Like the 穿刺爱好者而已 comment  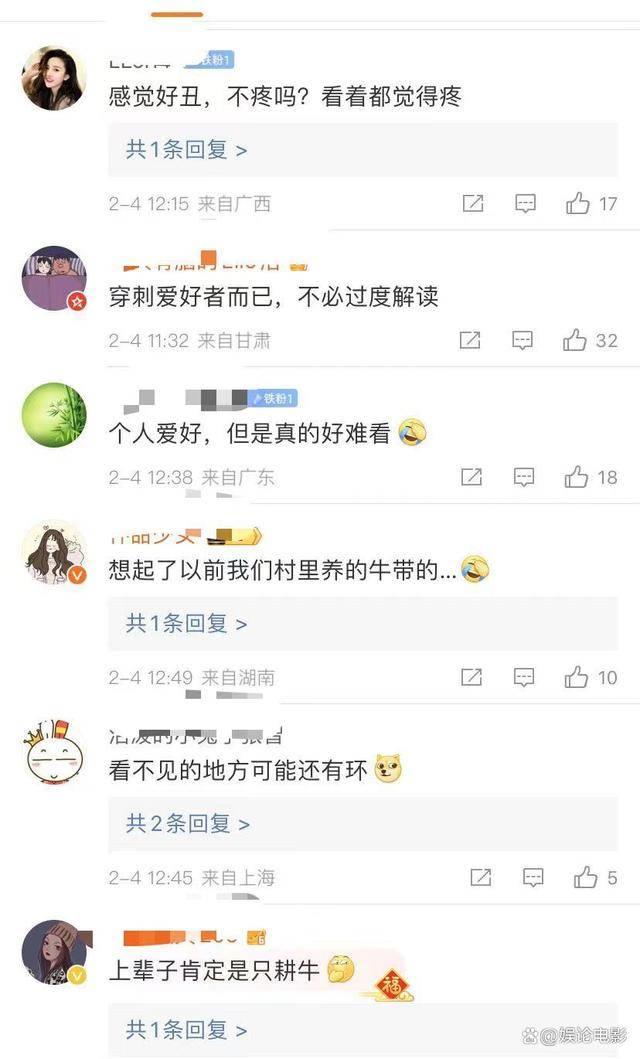click(575, 340)
